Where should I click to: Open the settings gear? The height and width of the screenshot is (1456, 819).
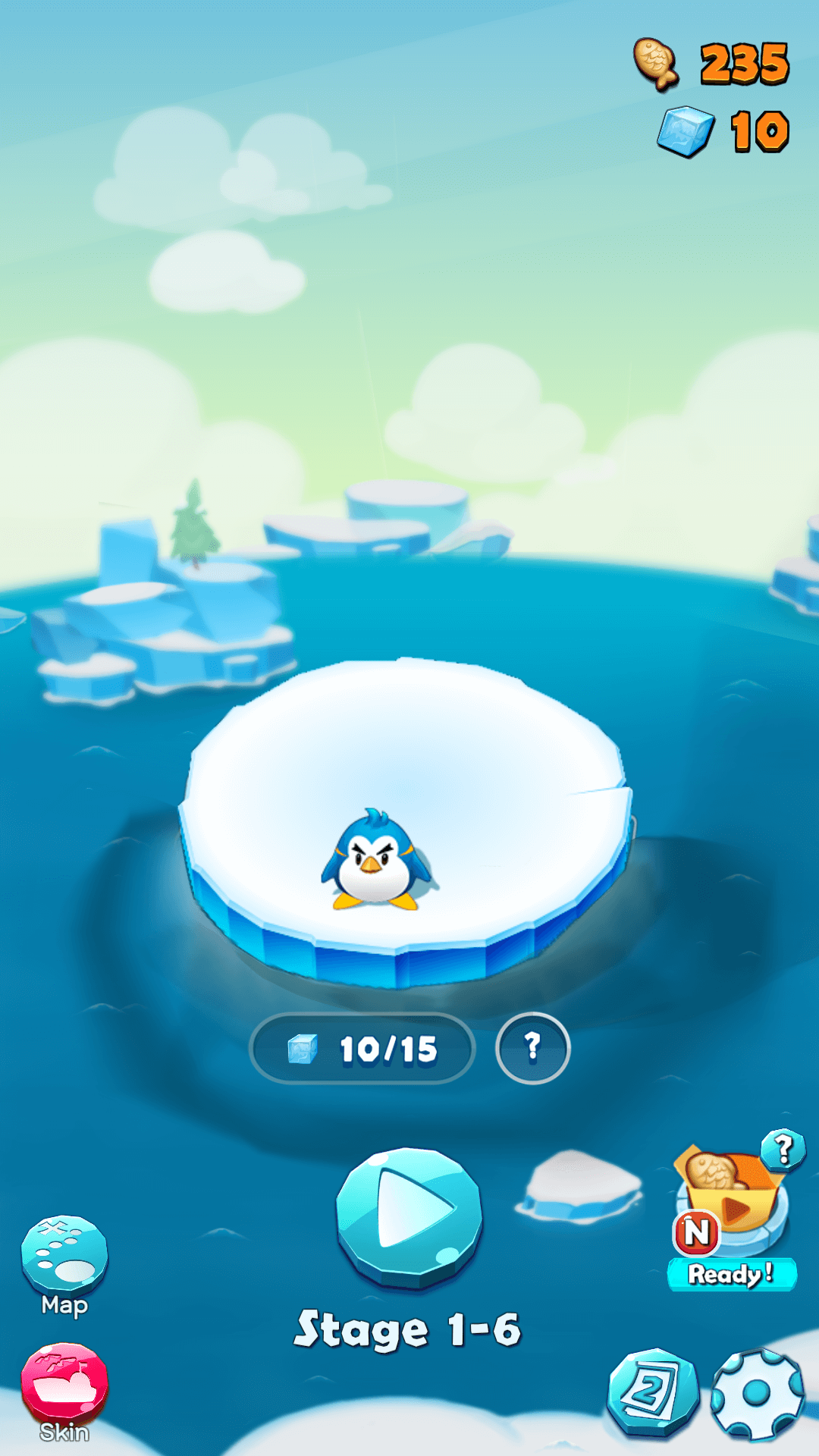point(756,1392)
